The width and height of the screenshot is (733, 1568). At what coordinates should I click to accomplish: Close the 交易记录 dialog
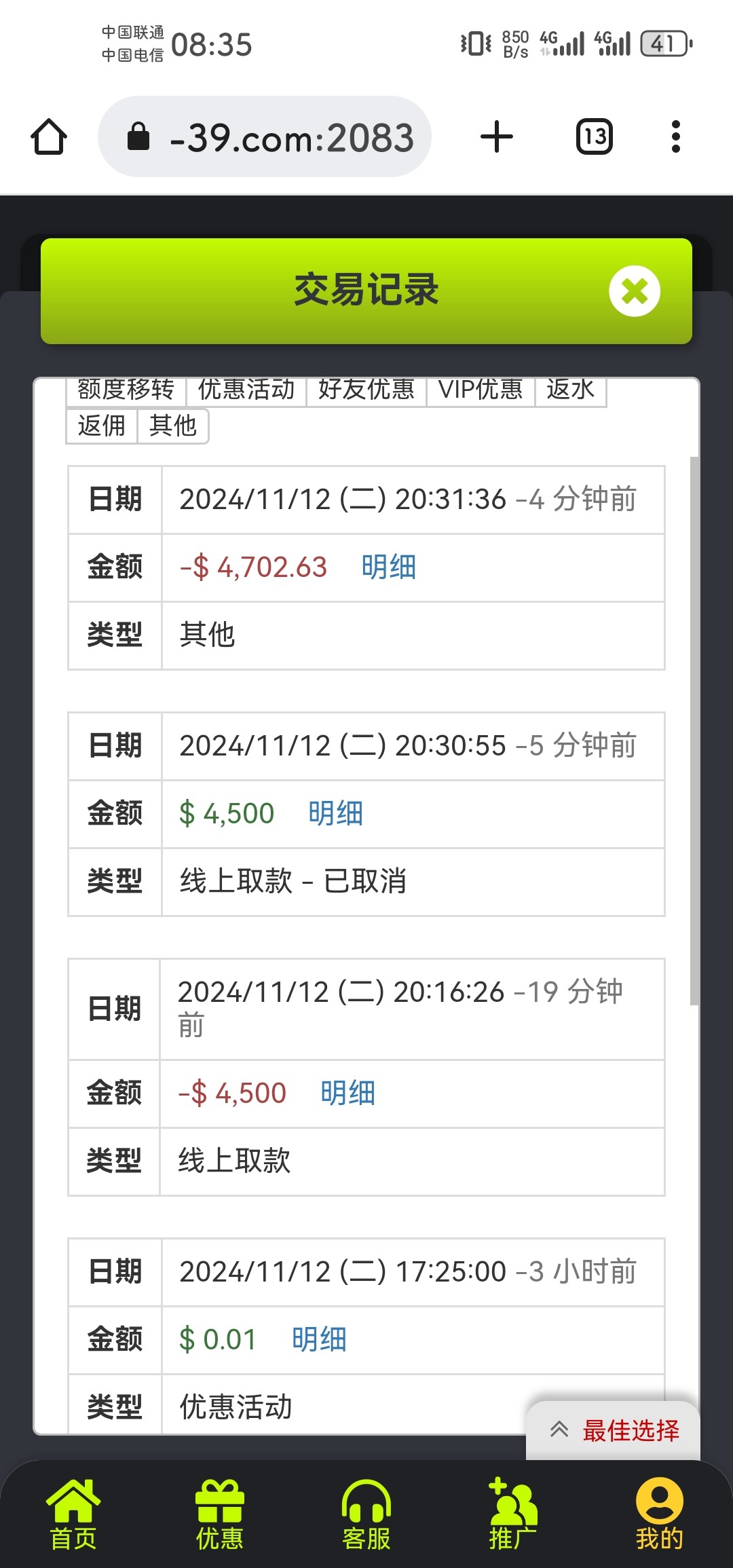635,291
